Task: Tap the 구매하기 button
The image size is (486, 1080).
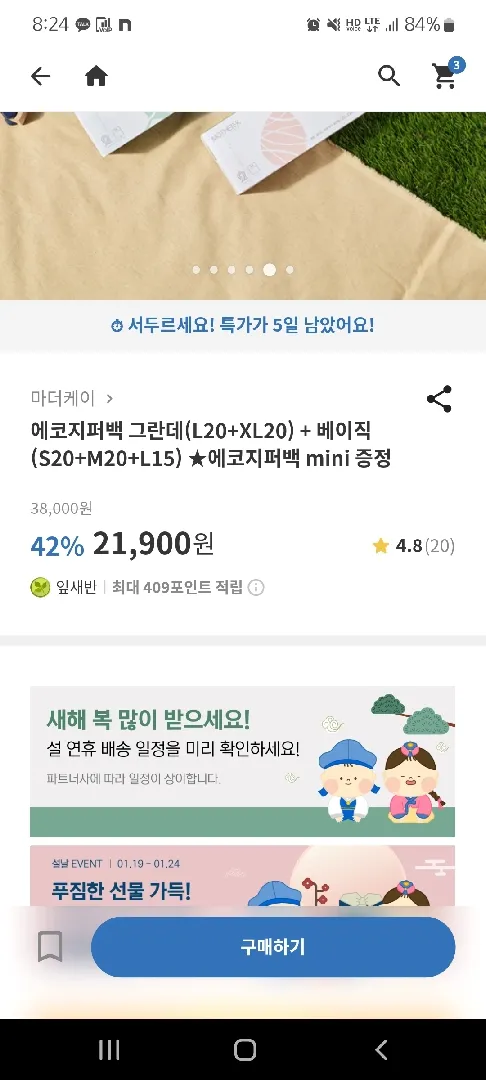Action: [273, 947]
